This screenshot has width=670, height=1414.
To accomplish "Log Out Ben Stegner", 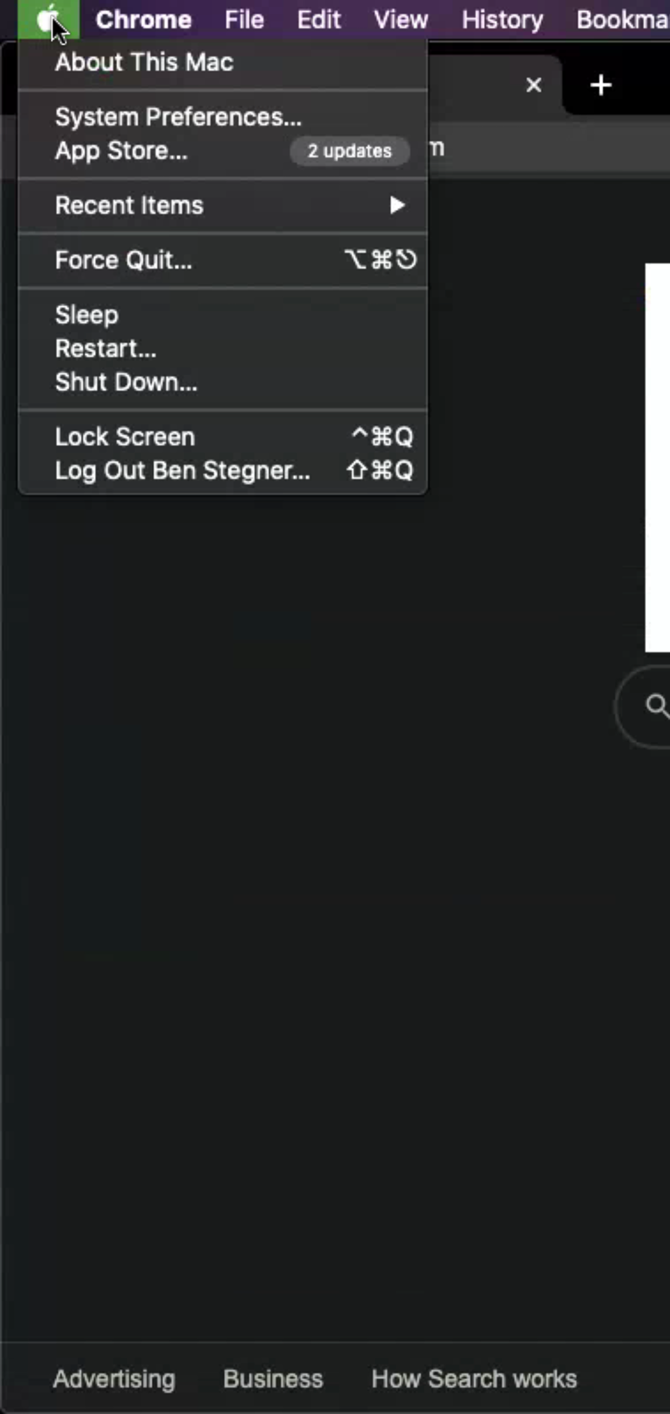I will [182, 471].
